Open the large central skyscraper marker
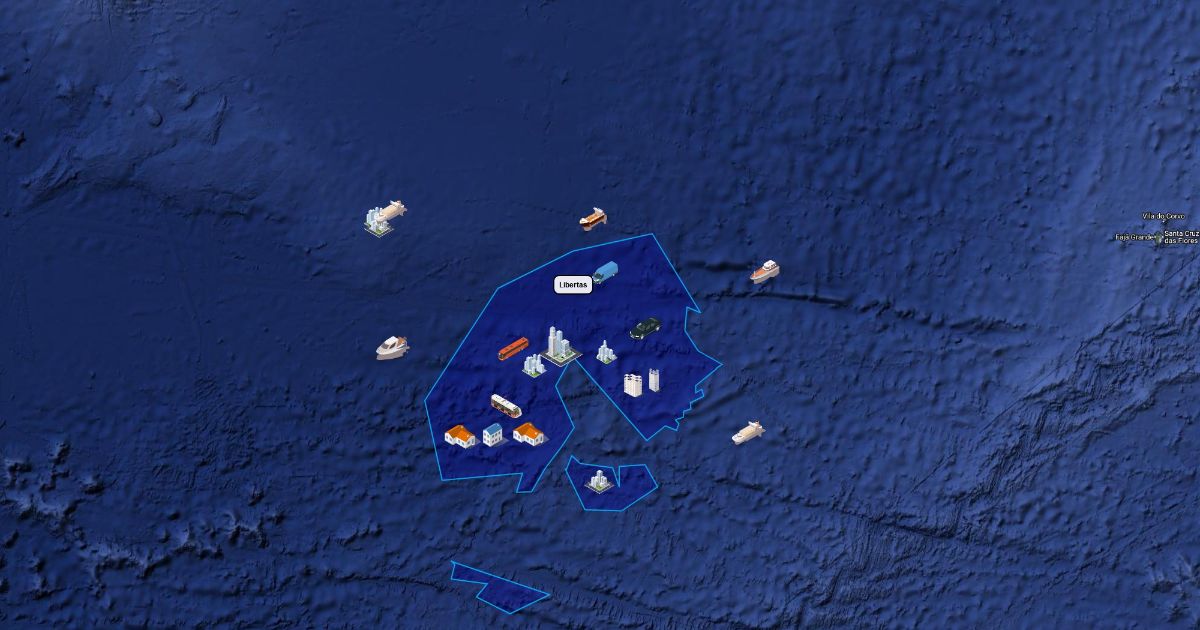The width and height of the screenshot is (1200, 630). [560, 344]
